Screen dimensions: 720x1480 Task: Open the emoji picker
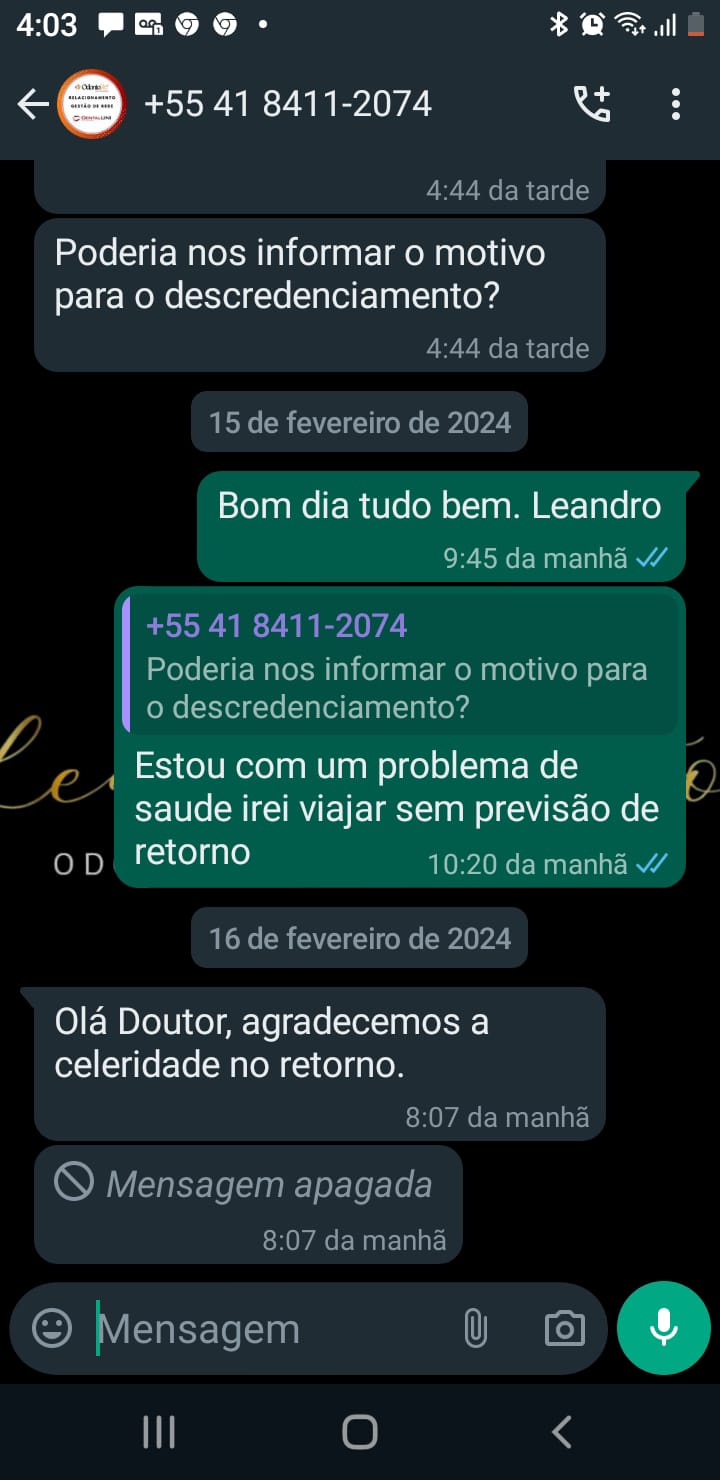click(x=52, y=1329)
